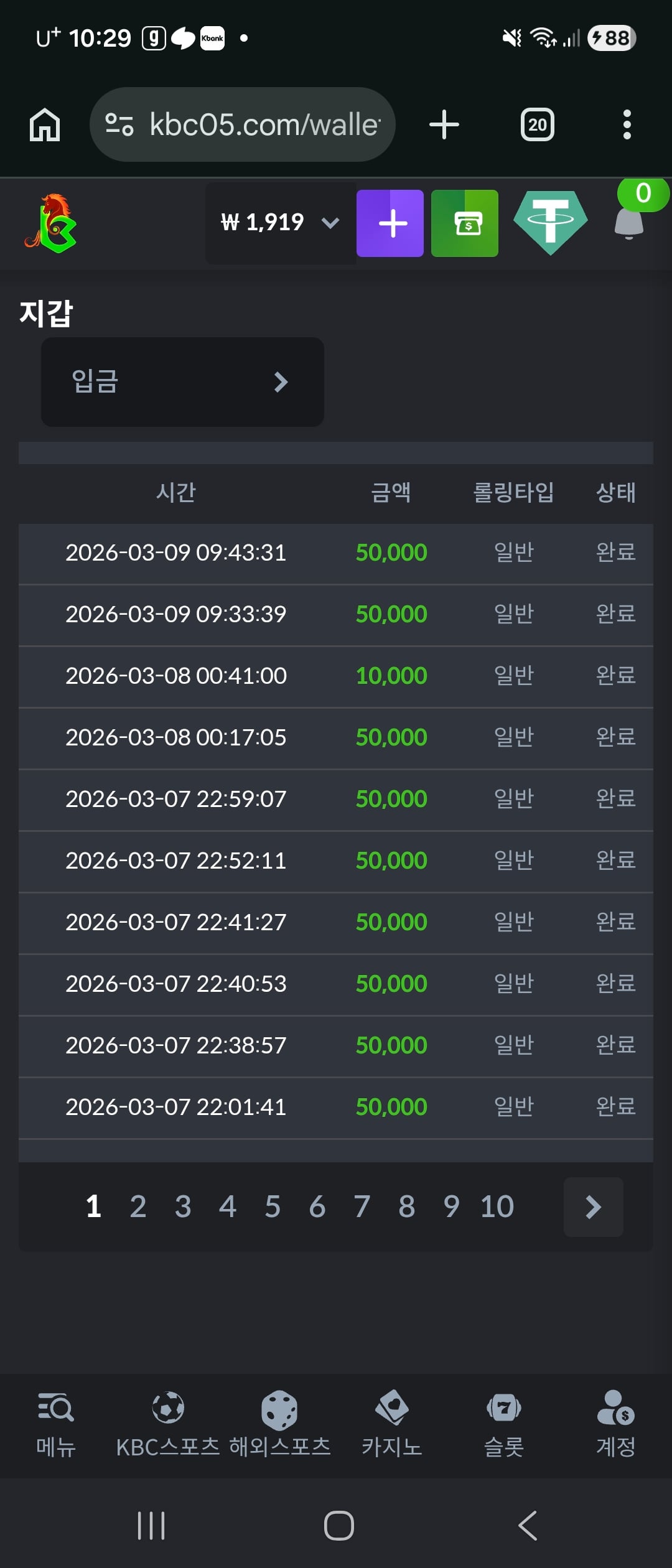Open the browser overflow menu
Screen dimensions: 672x1568
[x=627, y=124]
